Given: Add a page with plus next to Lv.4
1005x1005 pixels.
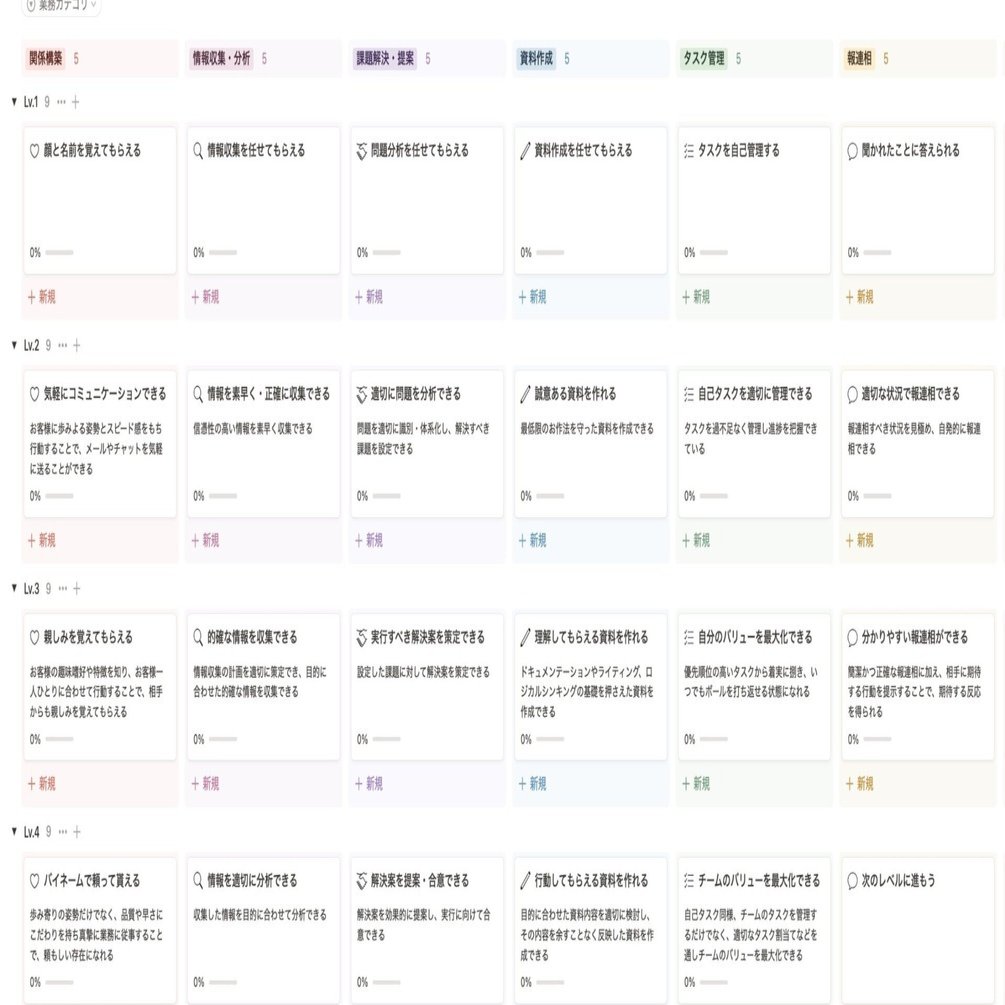Looking at the screenshot, I should 77,832.
